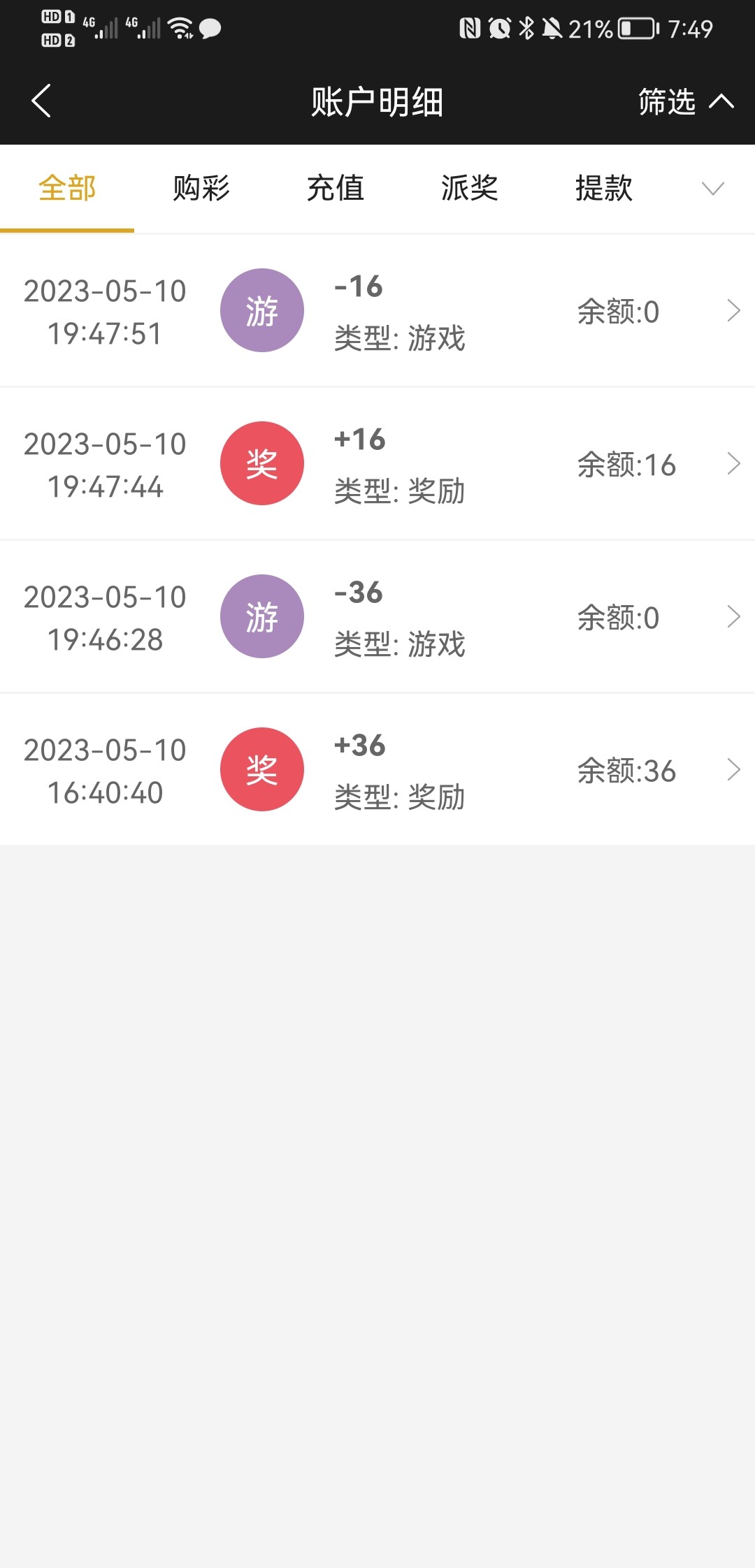This screenshot has height=1568, width=755.
Task: Tap the messaging bubble icon in status bar
Action: point(210,29)
